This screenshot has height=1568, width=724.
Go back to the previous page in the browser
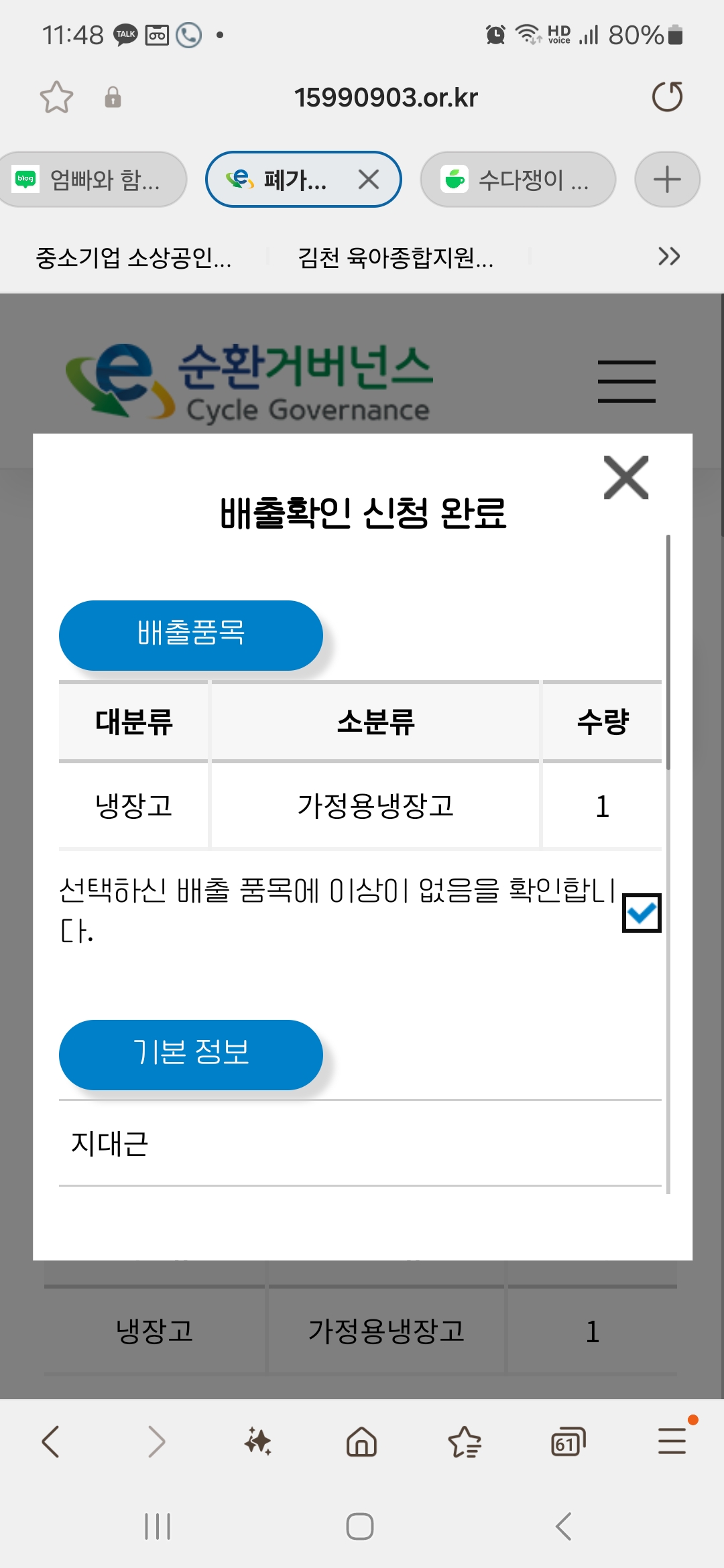coord(51,1441)
